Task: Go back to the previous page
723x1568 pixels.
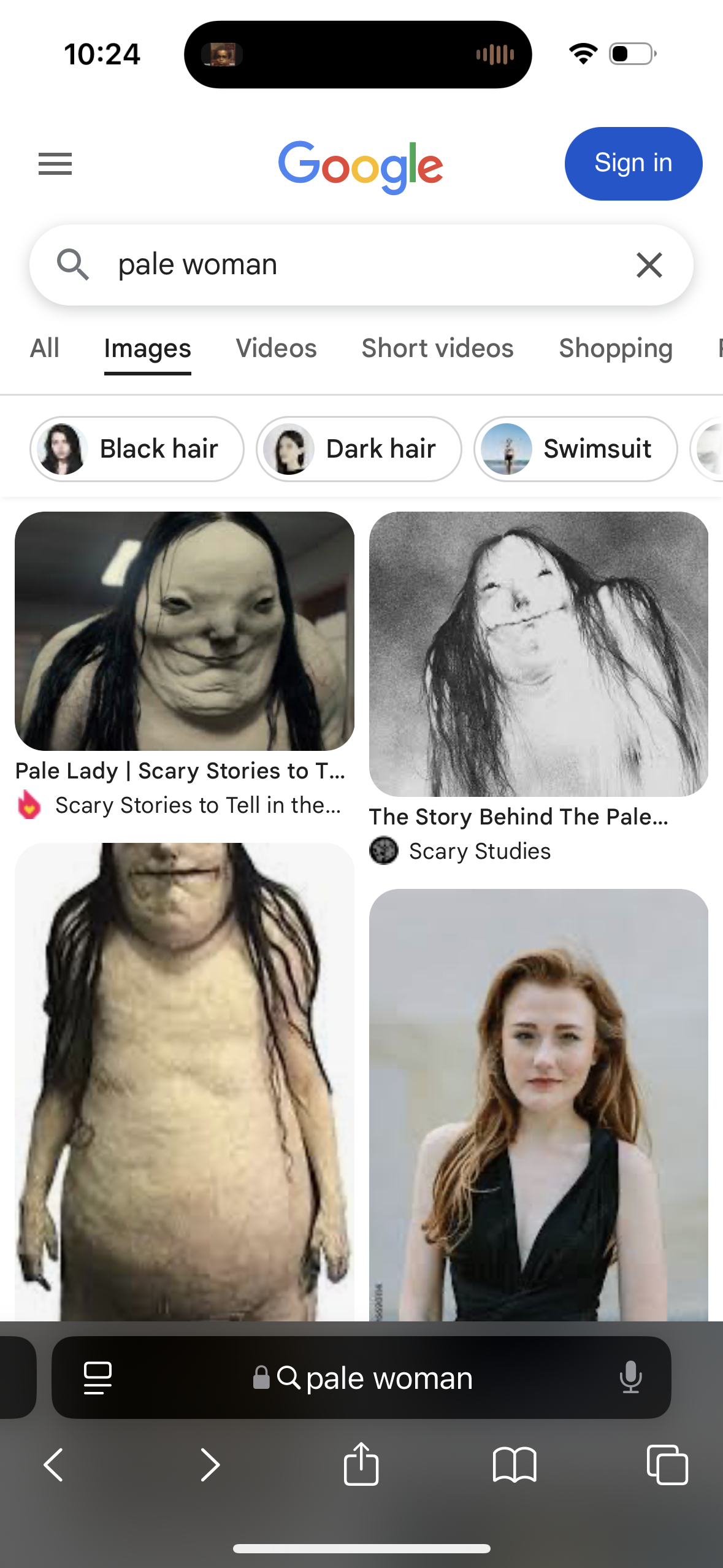Action: [x=54, y=1466]
